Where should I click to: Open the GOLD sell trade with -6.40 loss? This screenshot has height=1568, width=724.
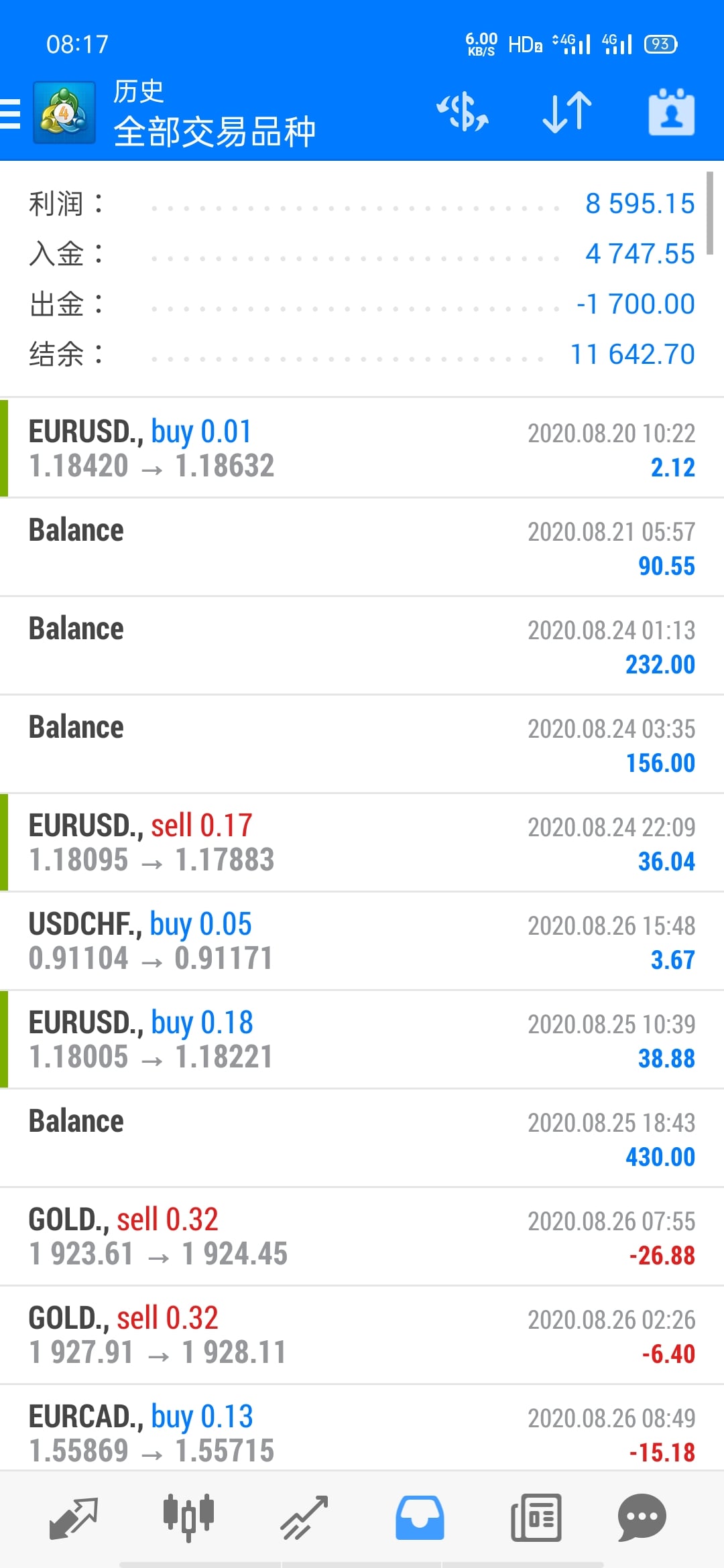coord(362,1335)
